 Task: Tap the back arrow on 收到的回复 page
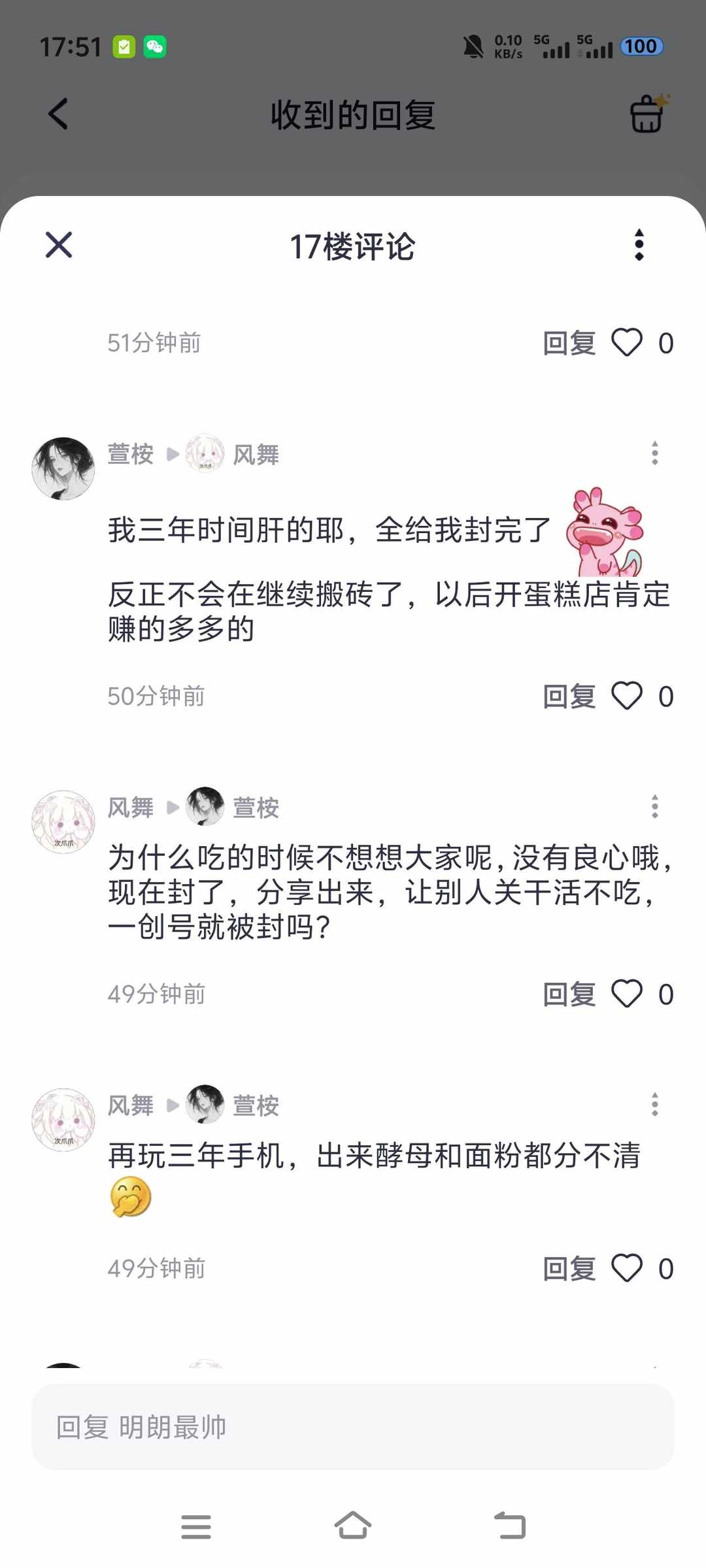(x=58, y=114)
